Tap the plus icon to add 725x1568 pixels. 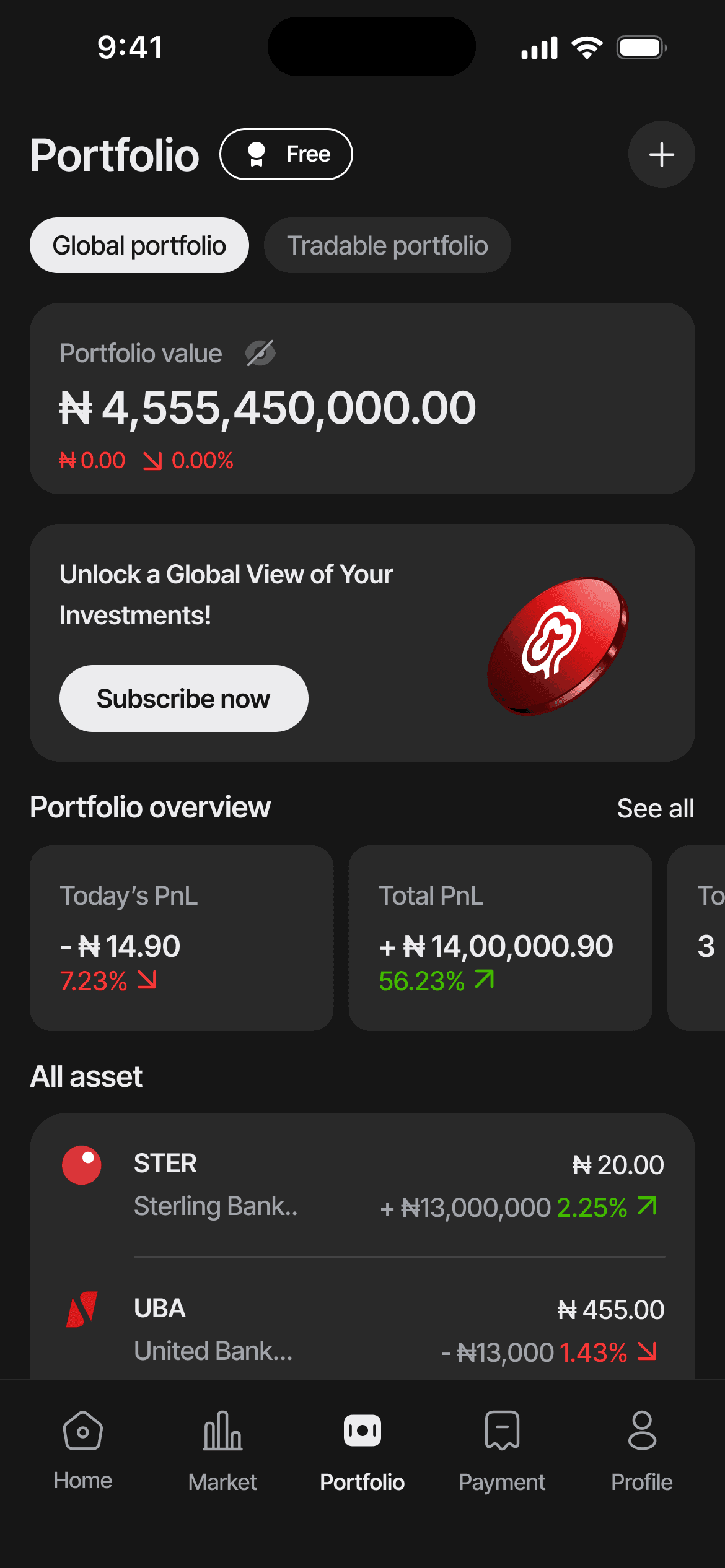[x=661, y=154]
